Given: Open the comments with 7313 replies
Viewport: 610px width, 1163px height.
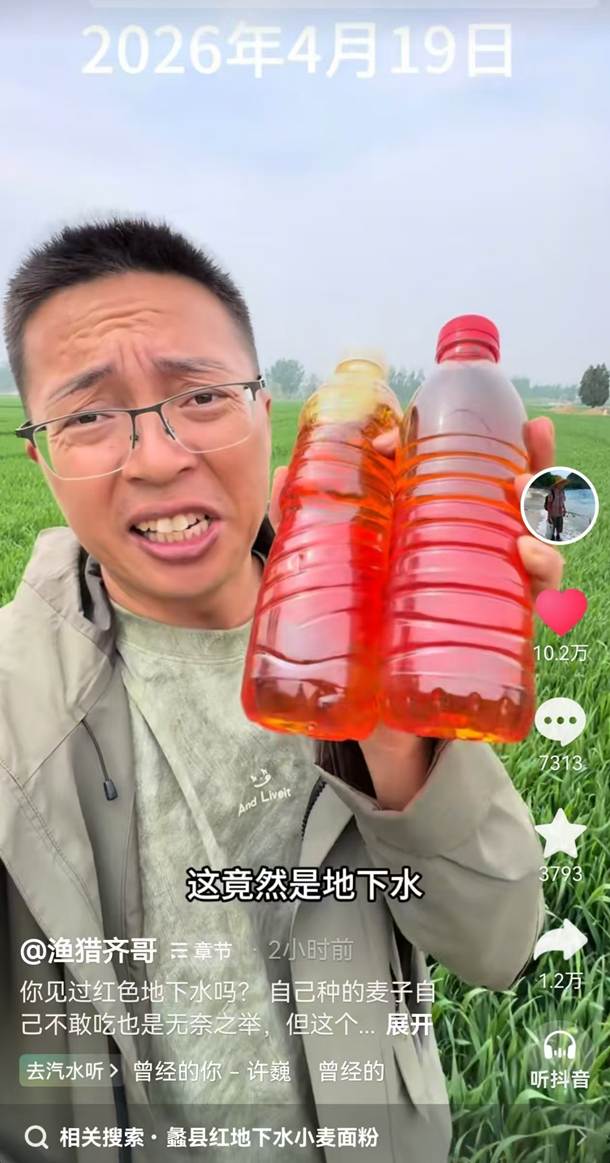Looking at the screenshot, I should tap(560, 721).
